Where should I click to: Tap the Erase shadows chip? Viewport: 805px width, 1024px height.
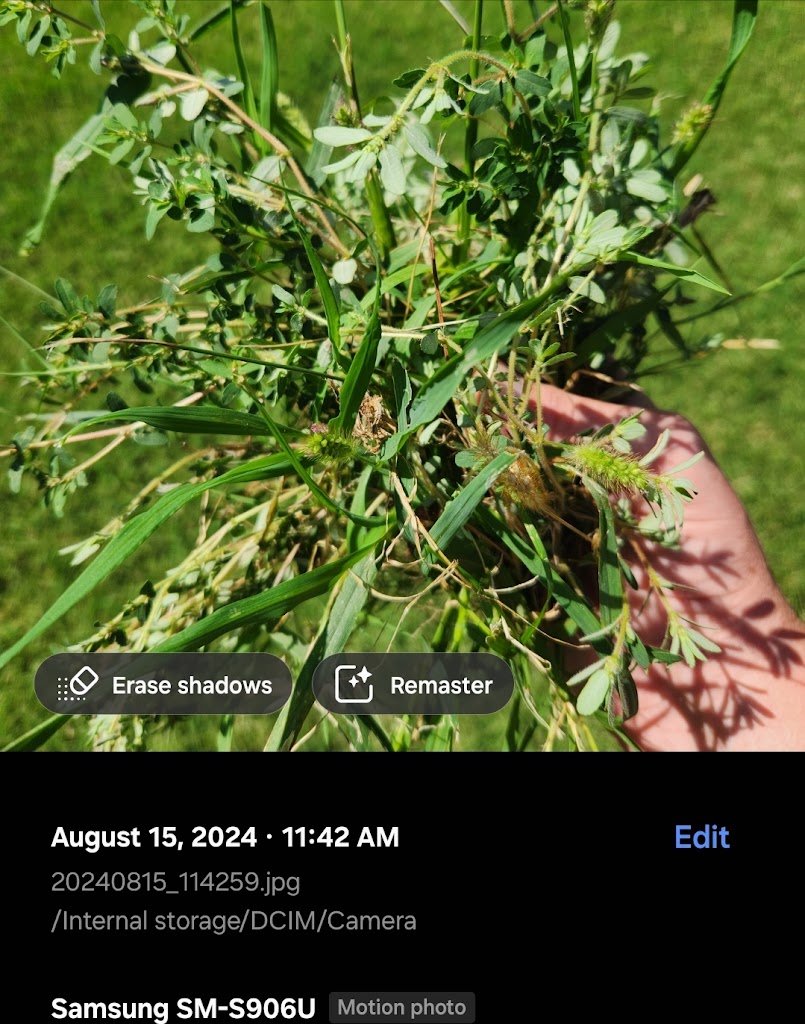[164, 685]
